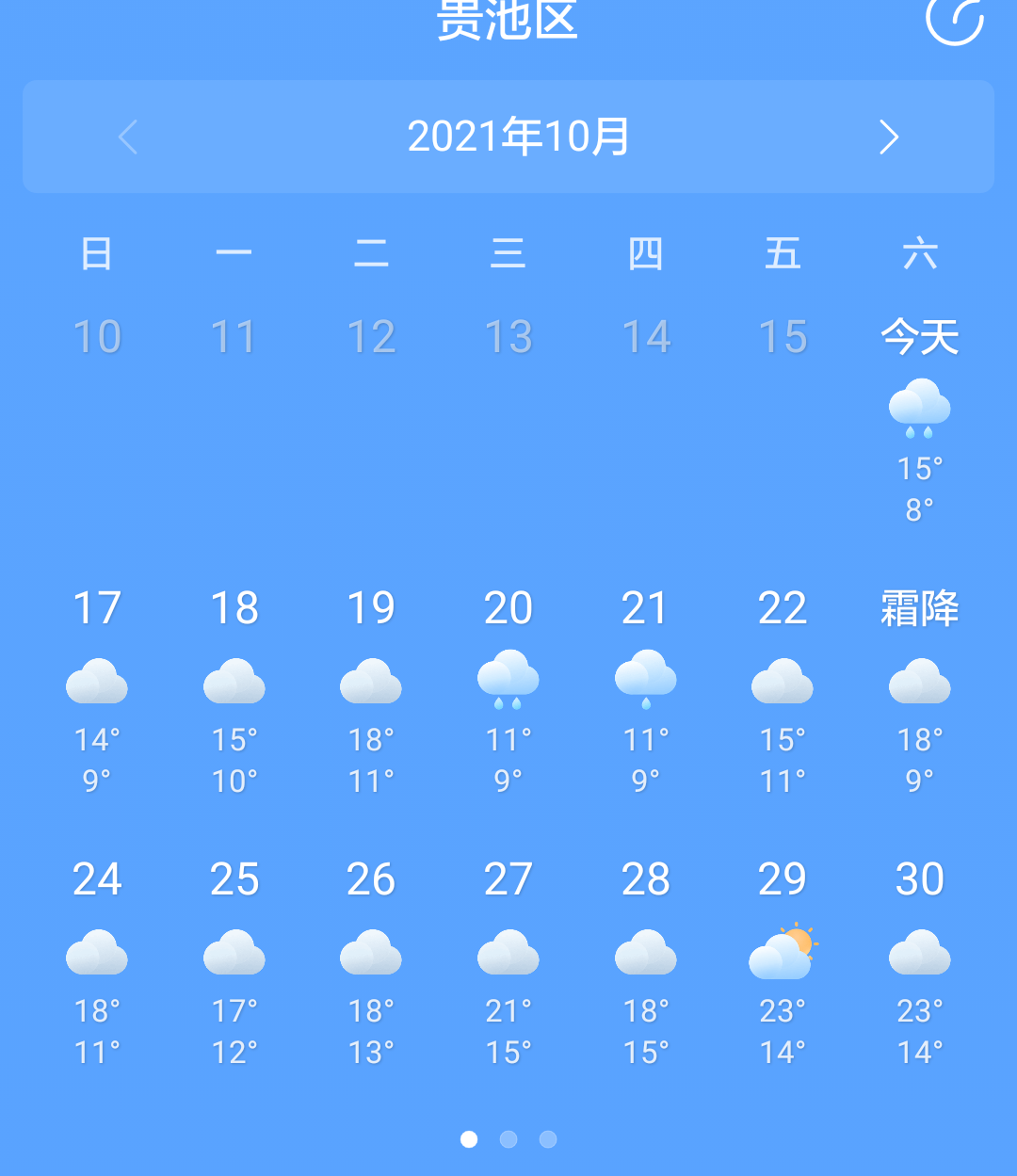Open the forecast for October 17
The height and width of the screenshot is (1176, 1017).
(x=97, y=691)
